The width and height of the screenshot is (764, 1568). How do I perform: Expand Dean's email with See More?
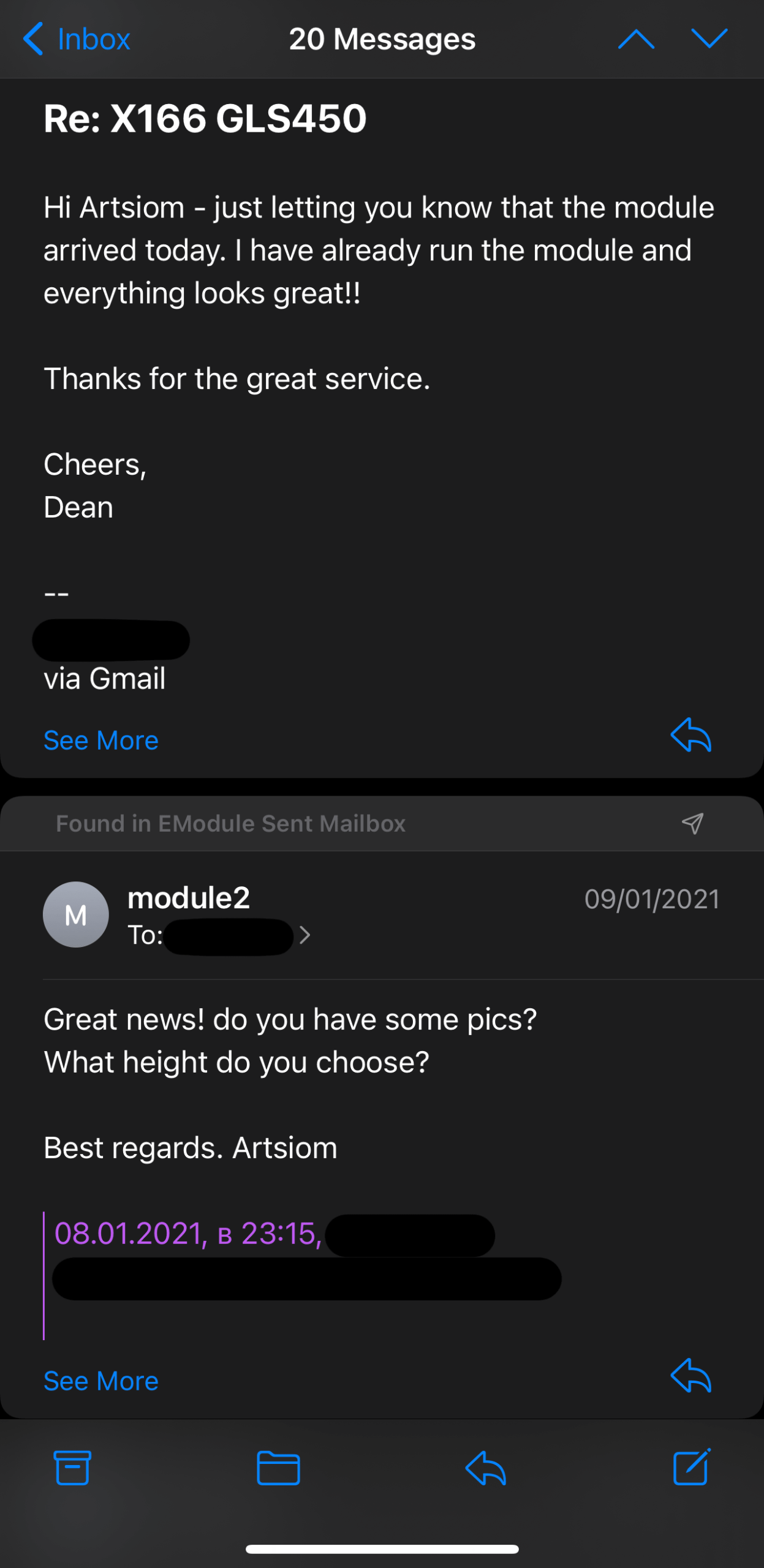(x=101, y=741)
